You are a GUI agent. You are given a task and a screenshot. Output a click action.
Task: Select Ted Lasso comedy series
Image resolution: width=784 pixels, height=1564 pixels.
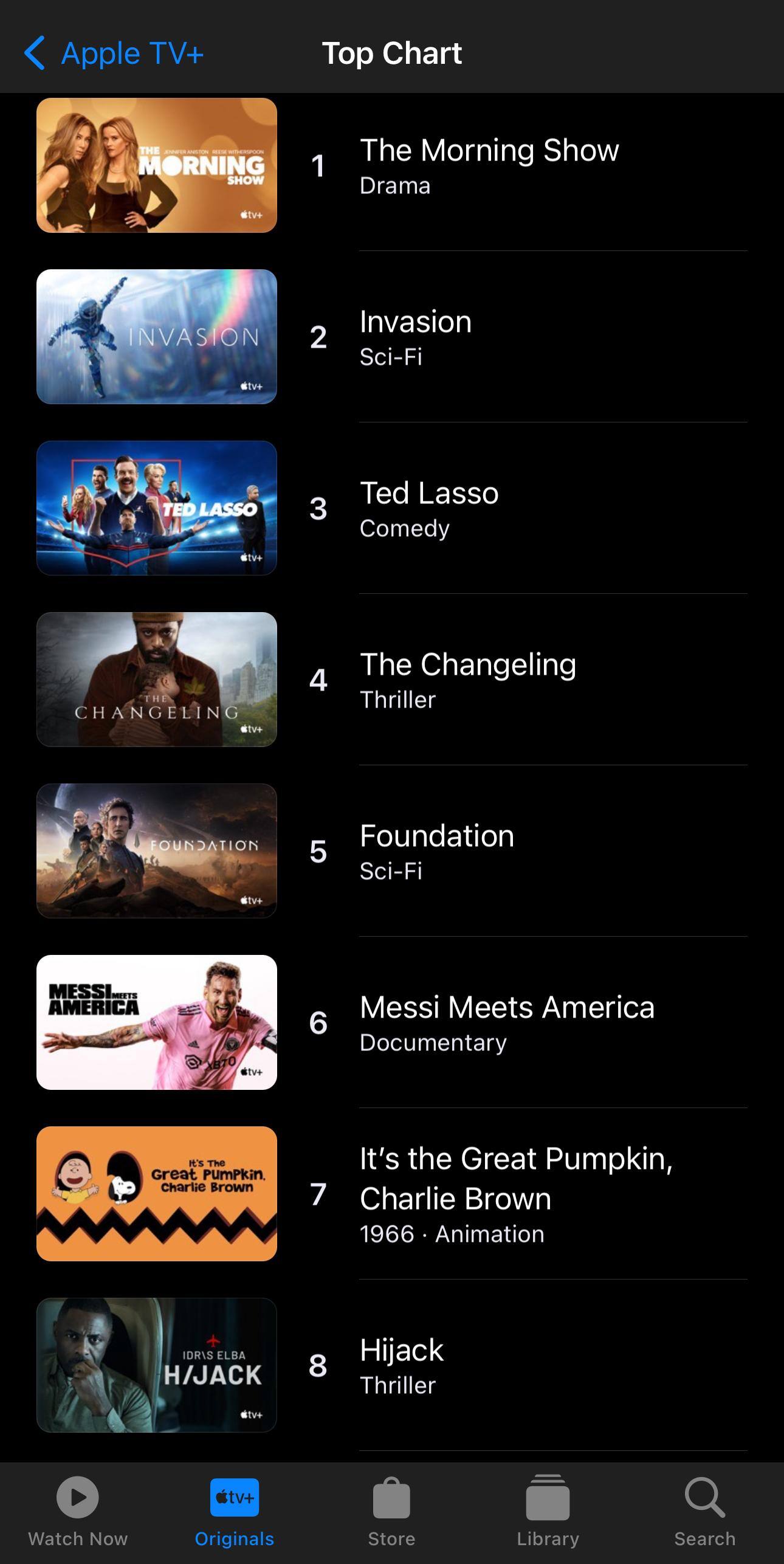coord(429,508)
